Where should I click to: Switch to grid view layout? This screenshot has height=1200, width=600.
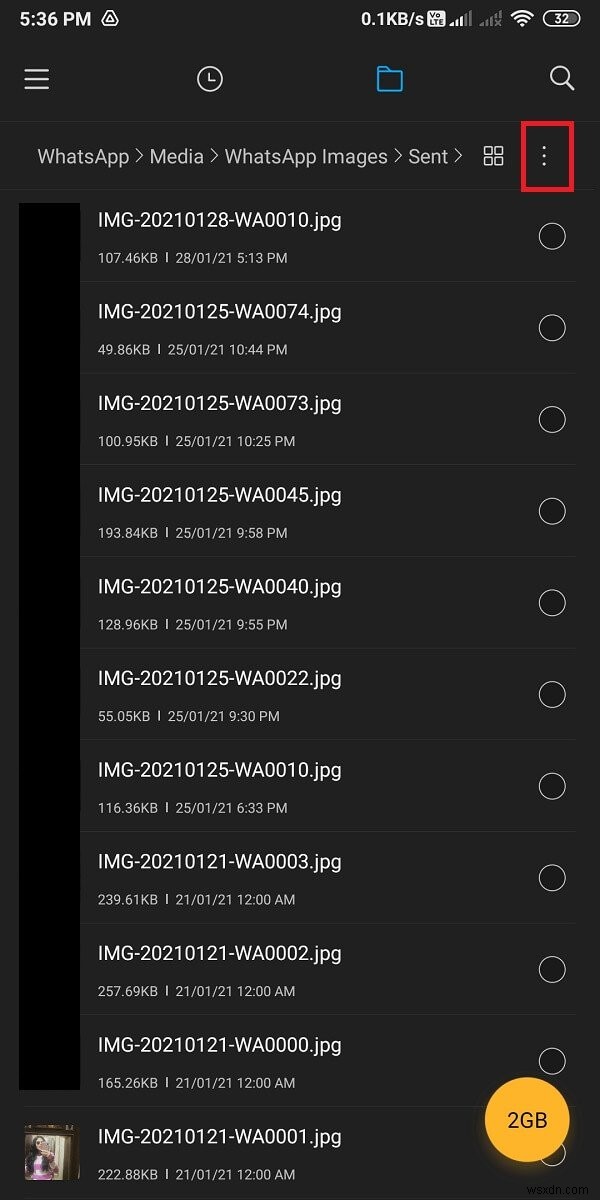coord(493,156)
